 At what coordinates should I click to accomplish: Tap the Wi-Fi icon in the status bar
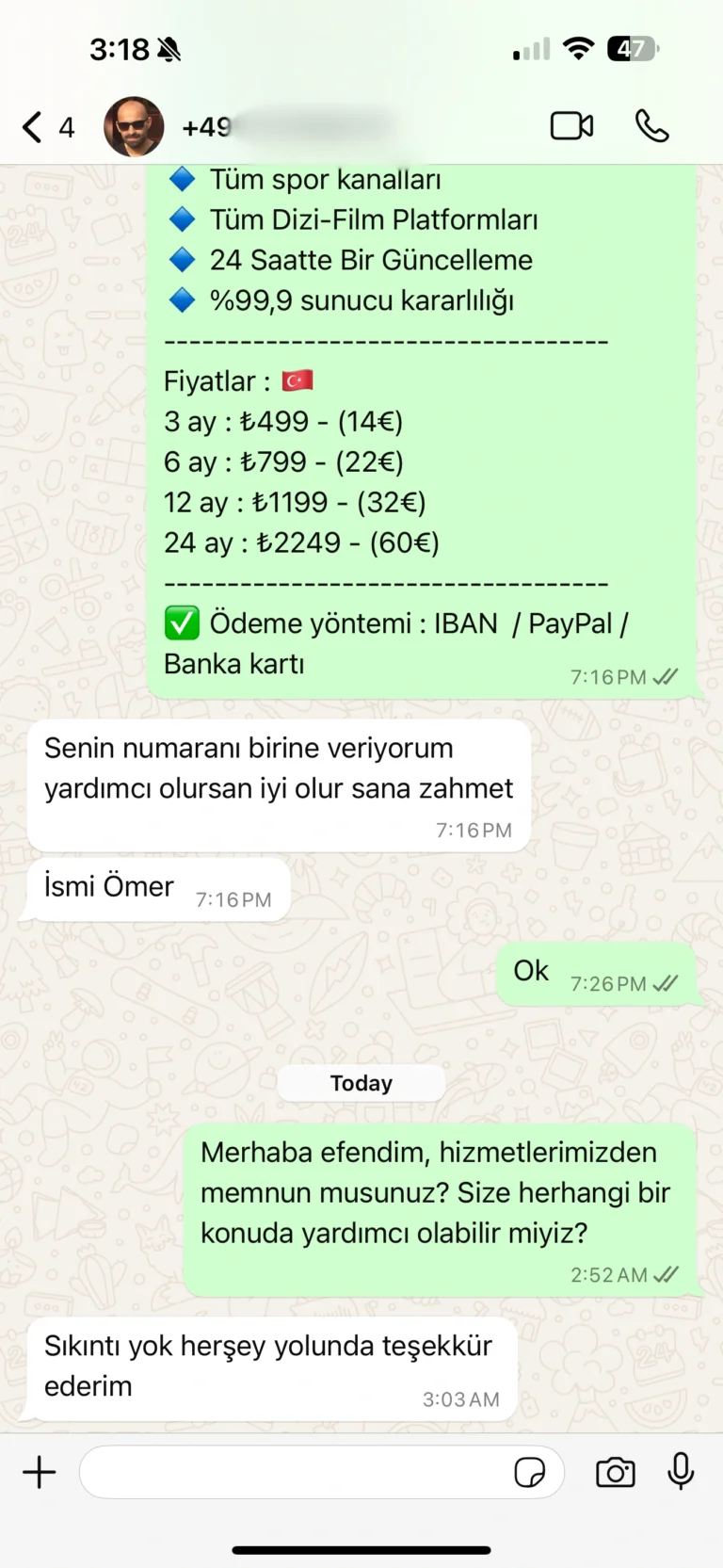click(x=578, y=48)
